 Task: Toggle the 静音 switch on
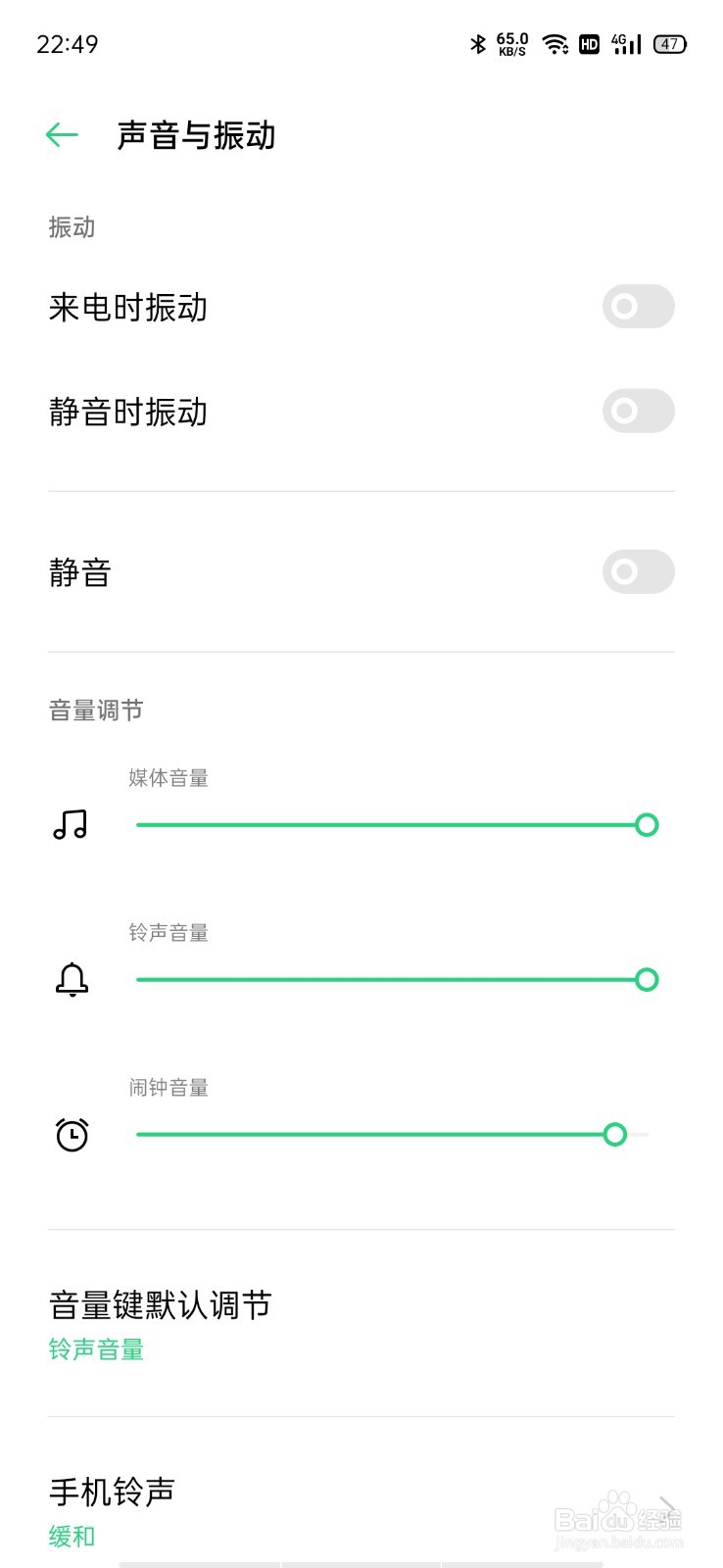pos(638,571)
